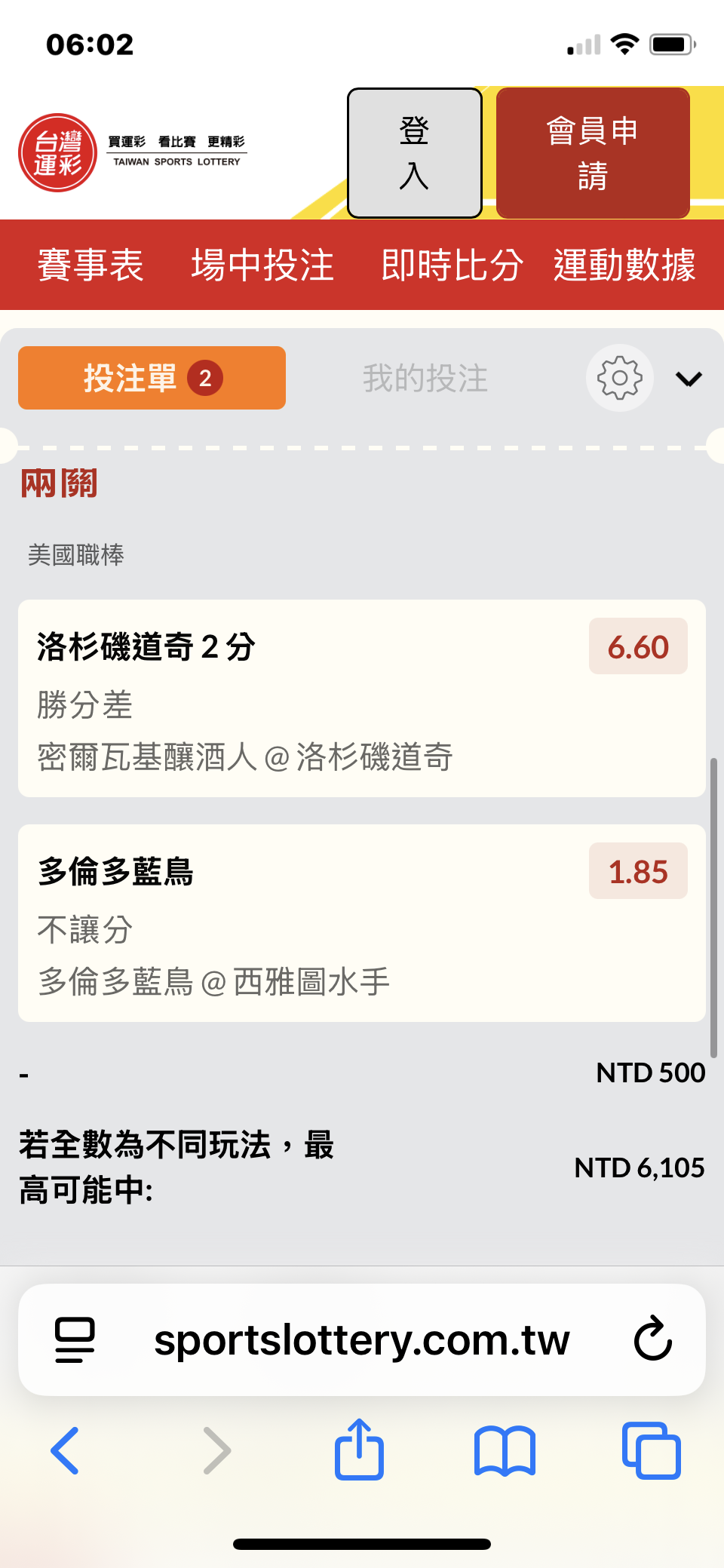Tap the sportslottery.com.tw address field
This screenshot has height=1568, width=724.
[x=362, y=1339]
